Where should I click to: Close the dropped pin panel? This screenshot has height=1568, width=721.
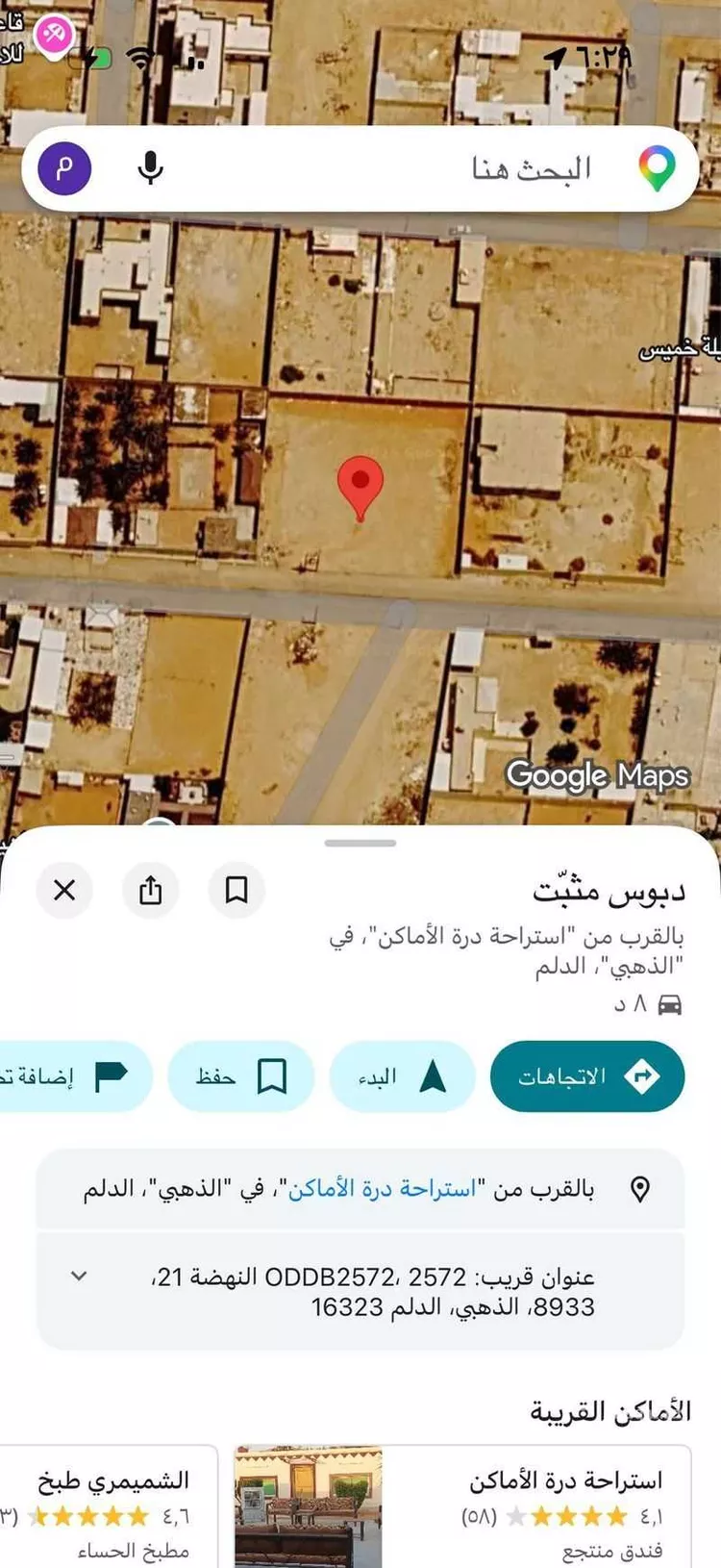(64, 890)
